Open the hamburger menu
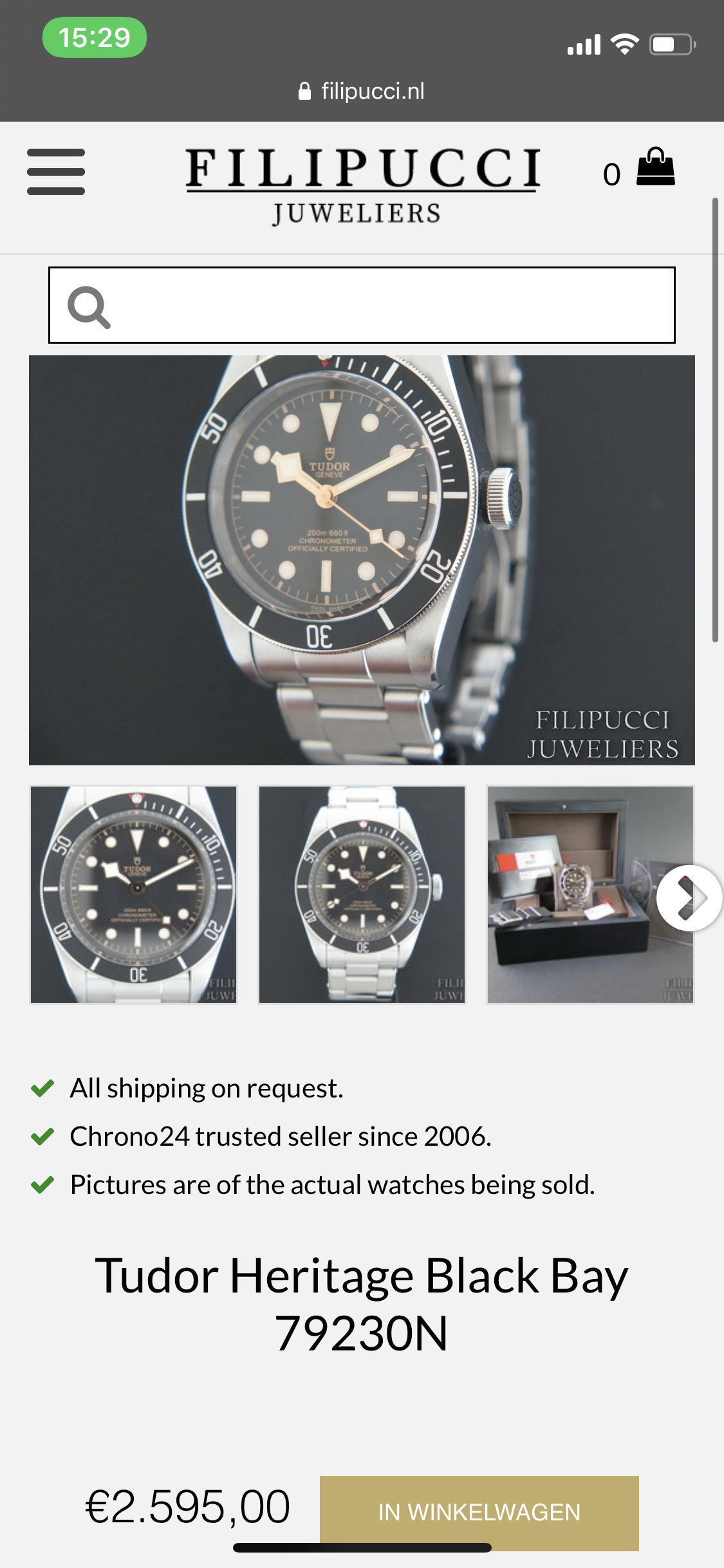This screenshot has width=724, height=1568. tap(56, 172)
